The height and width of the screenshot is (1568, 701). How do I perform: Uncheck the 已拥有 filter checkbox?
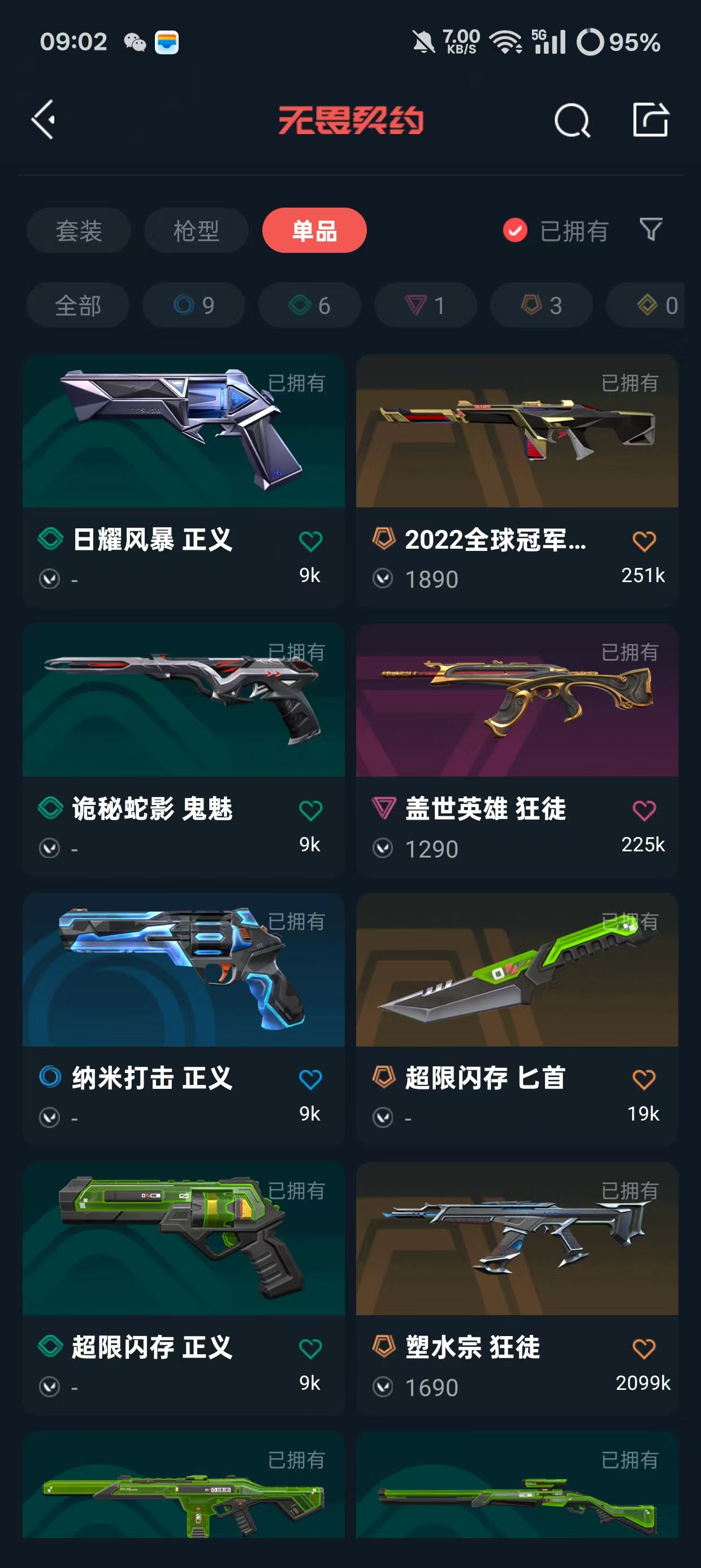tap(515, 230)
